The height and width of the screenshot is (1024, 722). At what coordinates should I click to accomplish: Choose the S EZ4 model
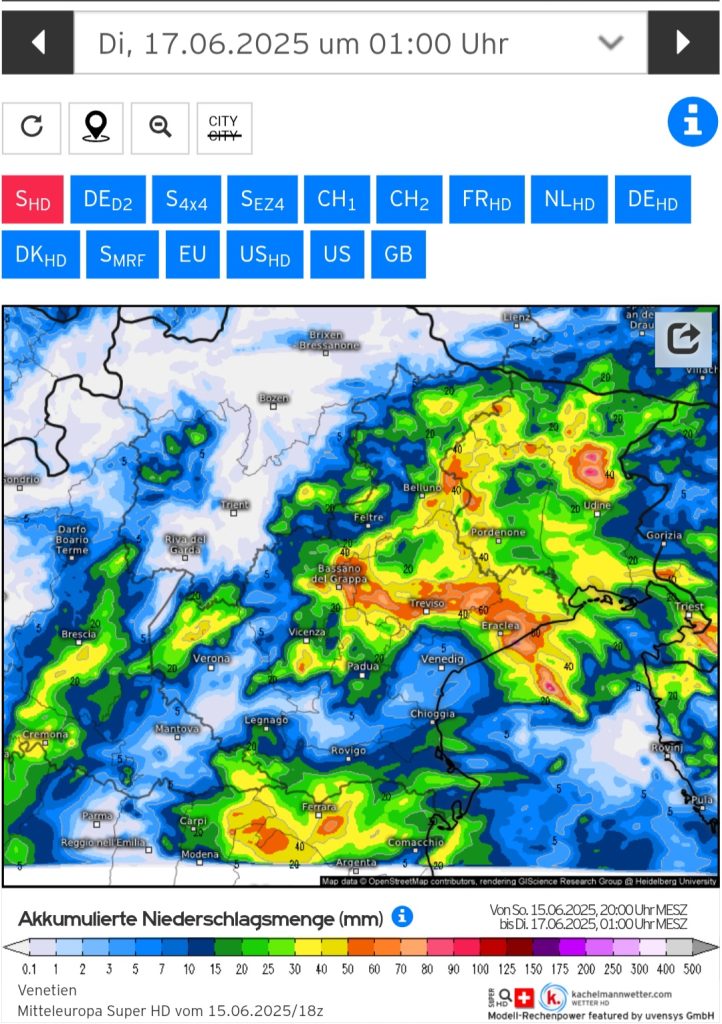[262, 199]
